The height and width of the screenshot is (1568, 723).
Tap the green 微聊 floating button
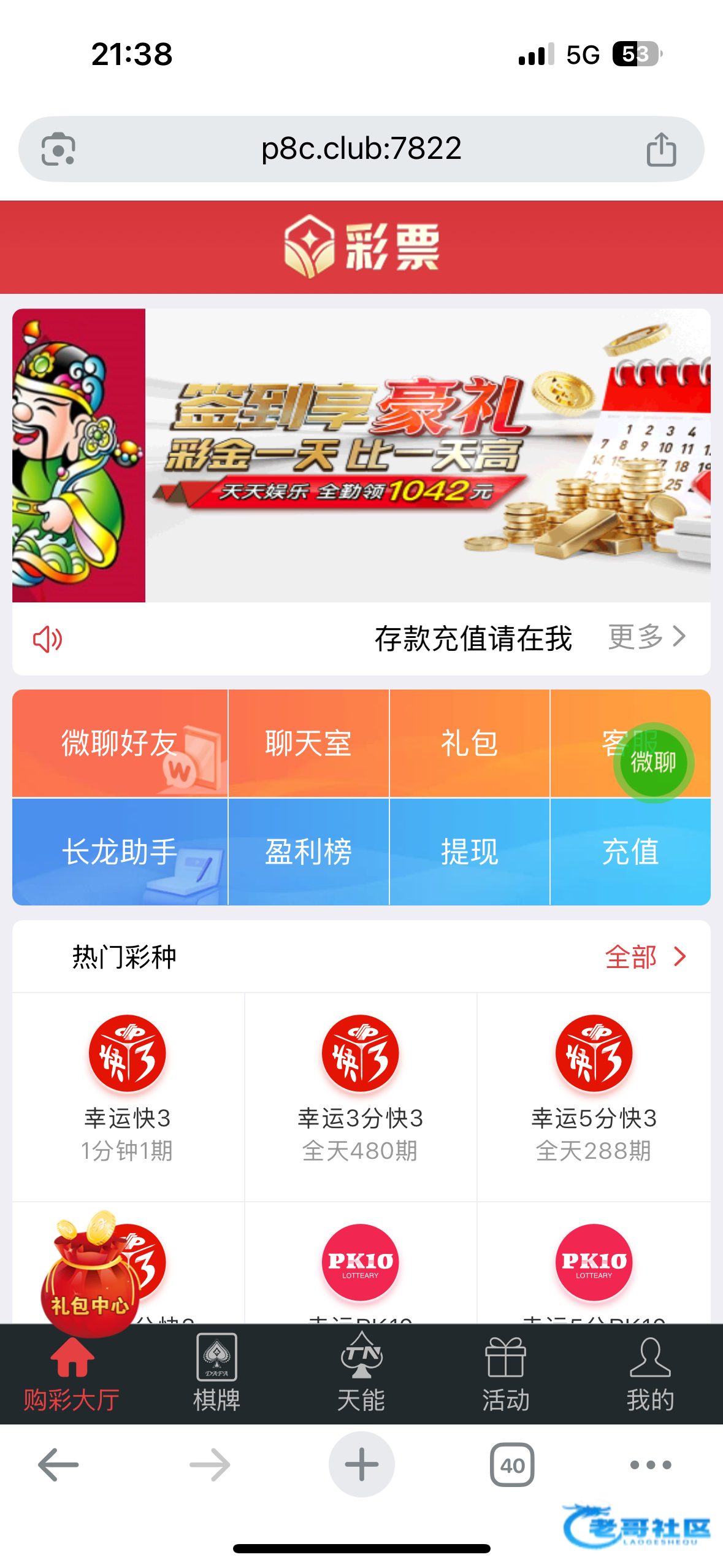coord(653,763)
